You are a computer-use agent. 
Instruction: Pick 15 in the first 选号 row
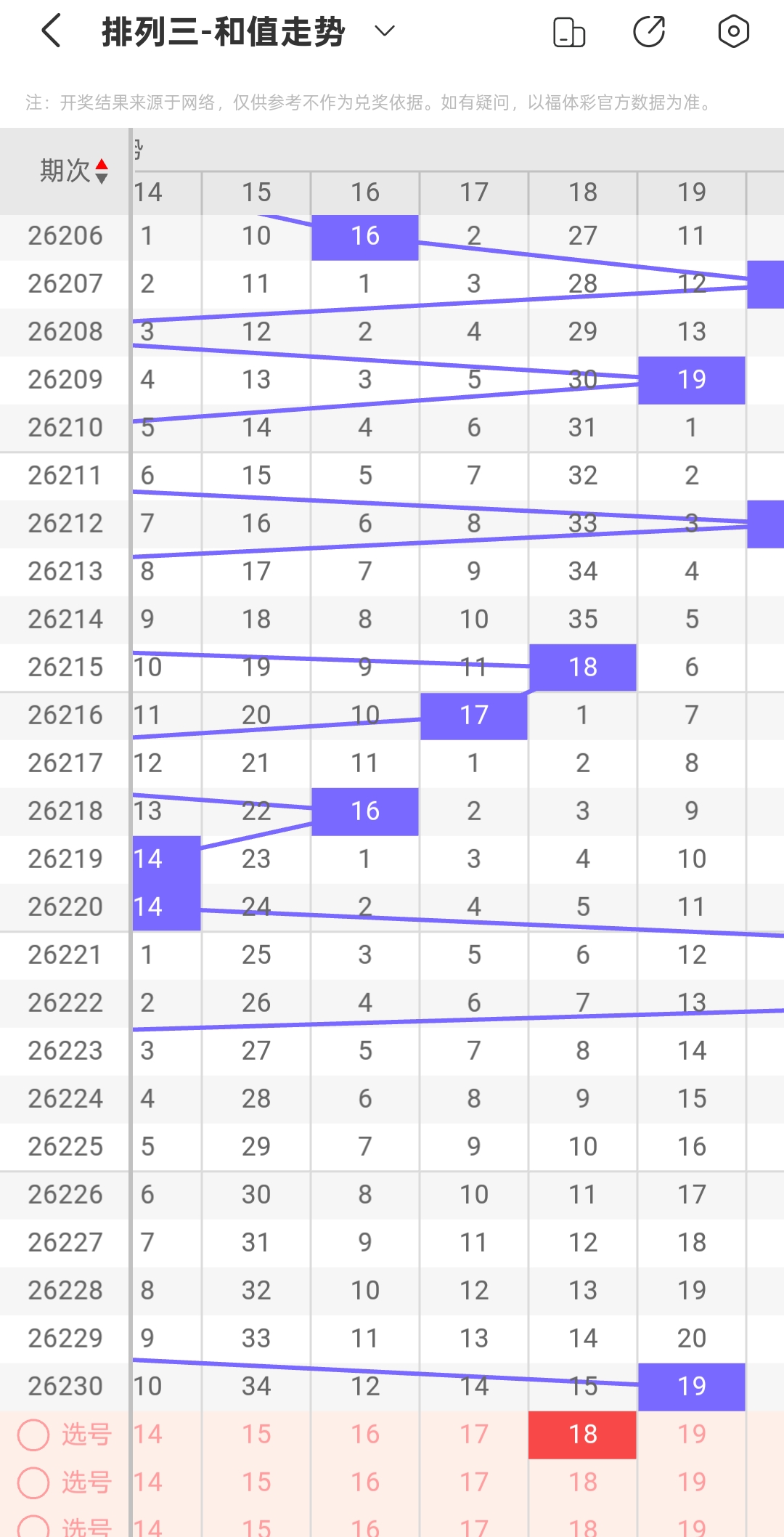[256, 1435]
